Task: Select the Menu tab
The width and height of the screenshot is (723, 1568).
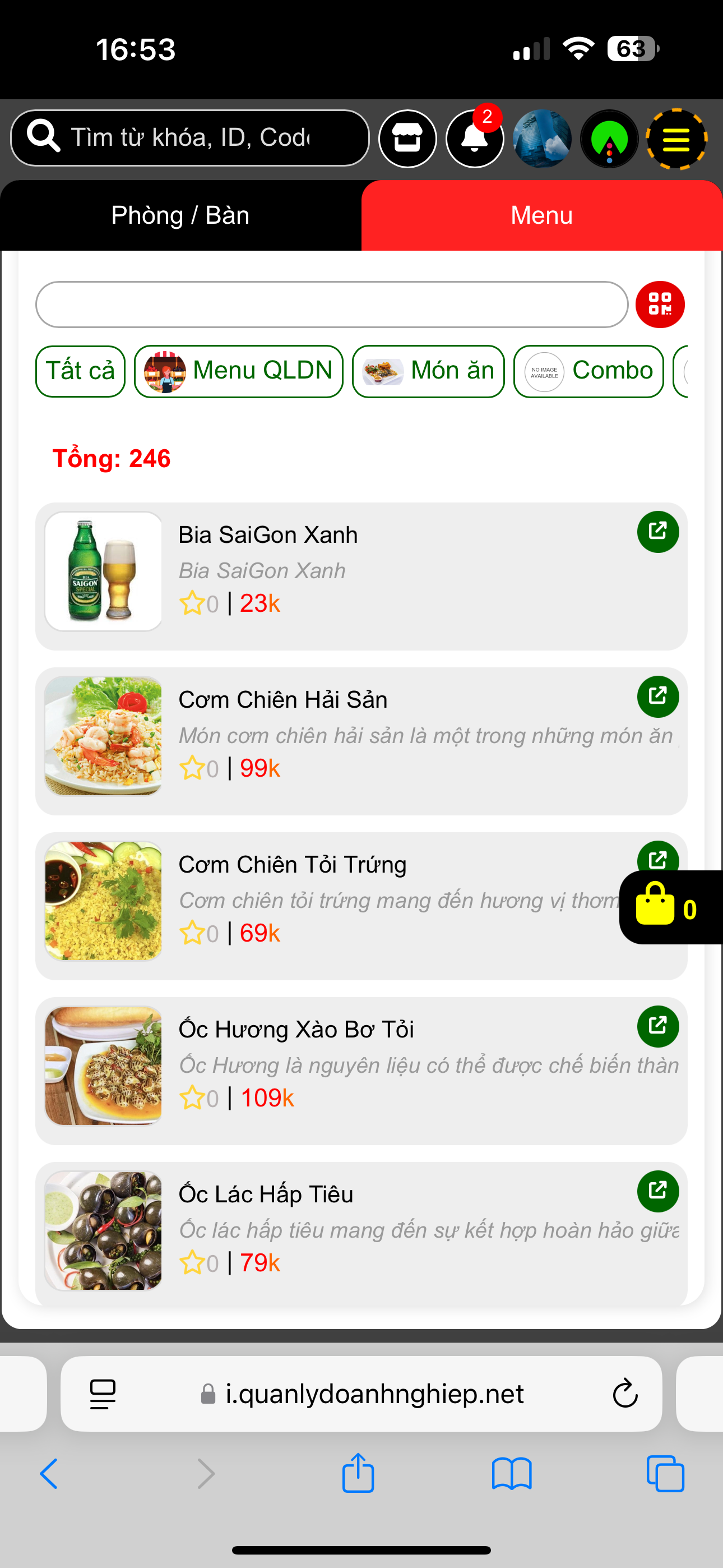Action: [x=541, y=215]
